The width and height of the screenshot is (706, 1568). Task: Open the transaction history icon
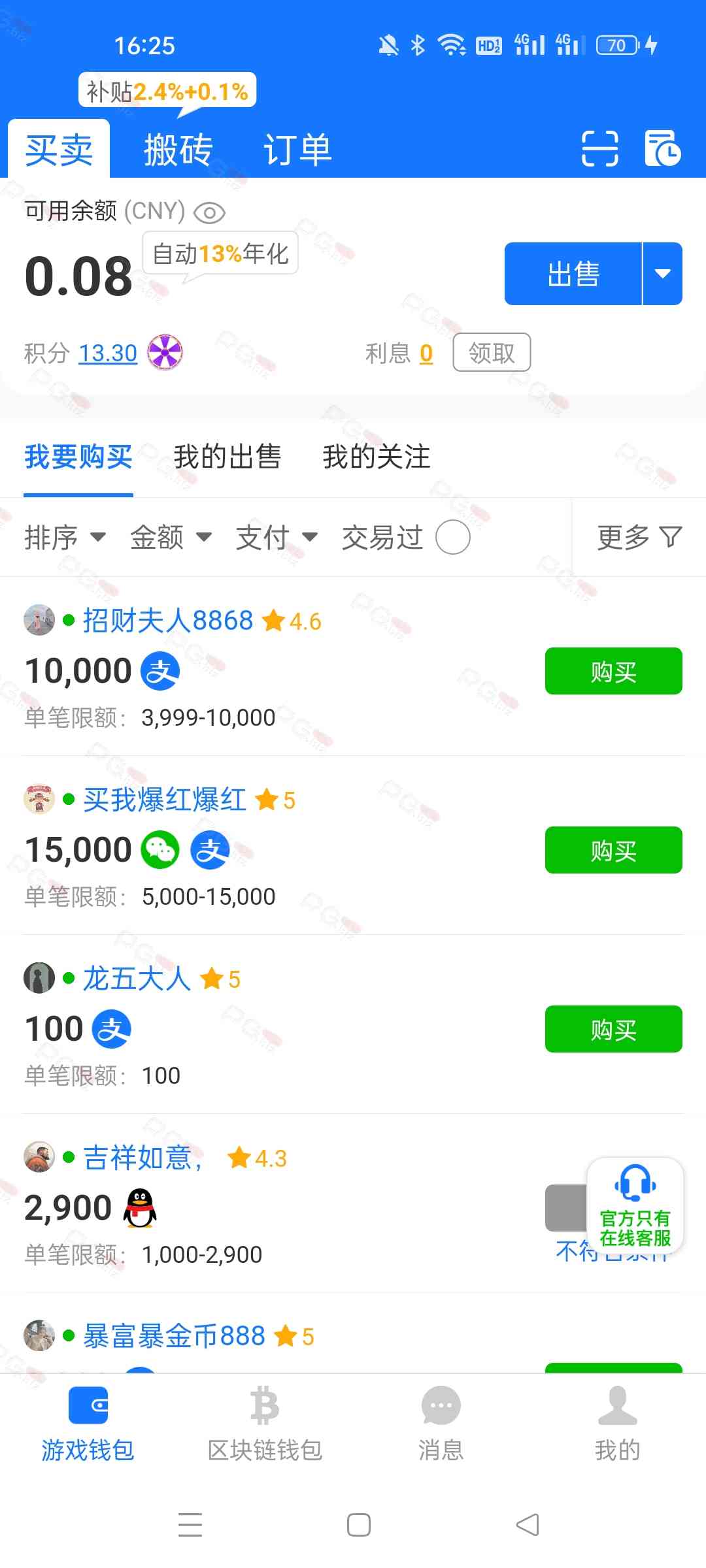click(x=662, y=148)
